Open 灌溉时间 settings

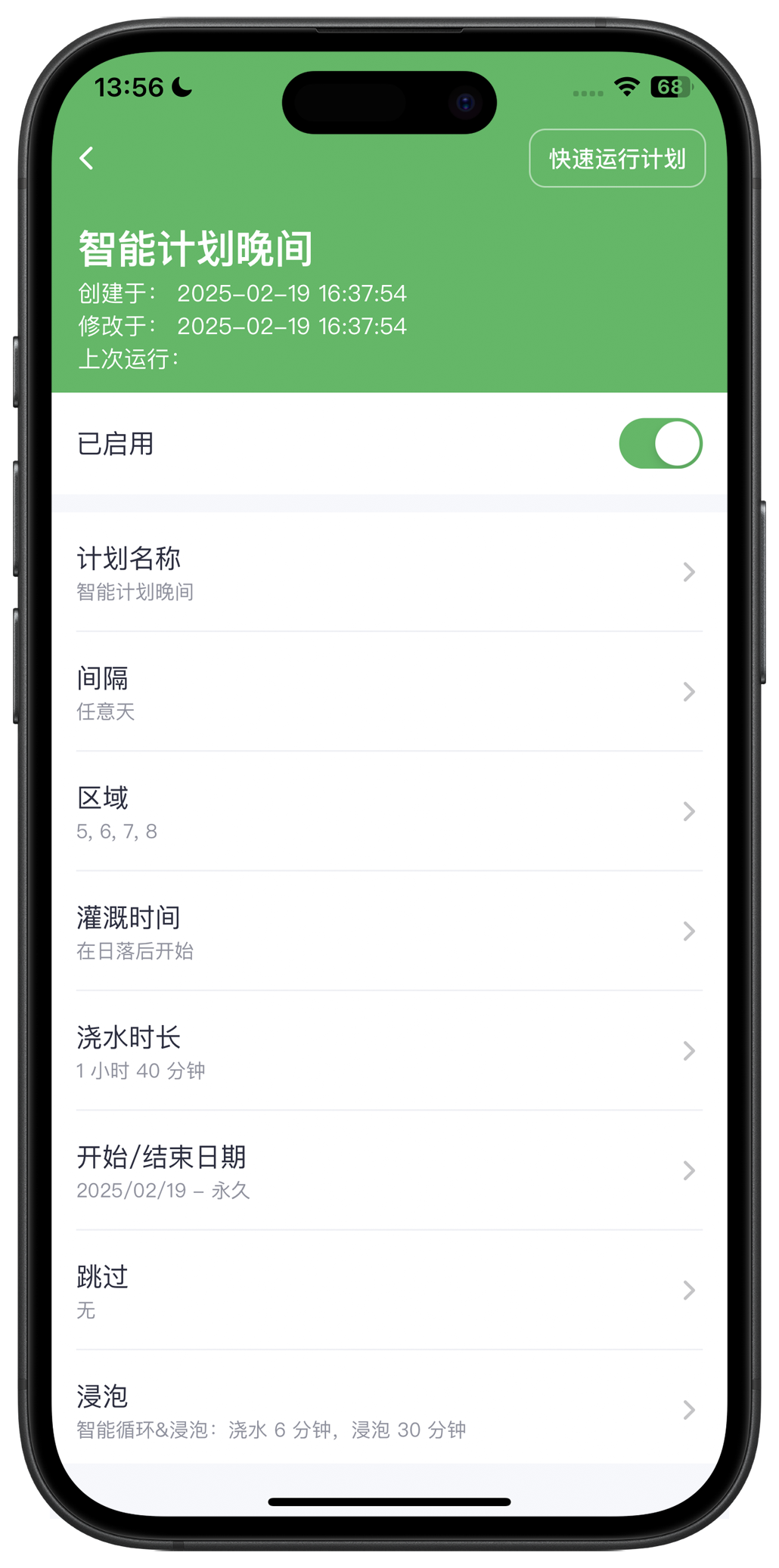pyautogui.click(x=389, y=931)
